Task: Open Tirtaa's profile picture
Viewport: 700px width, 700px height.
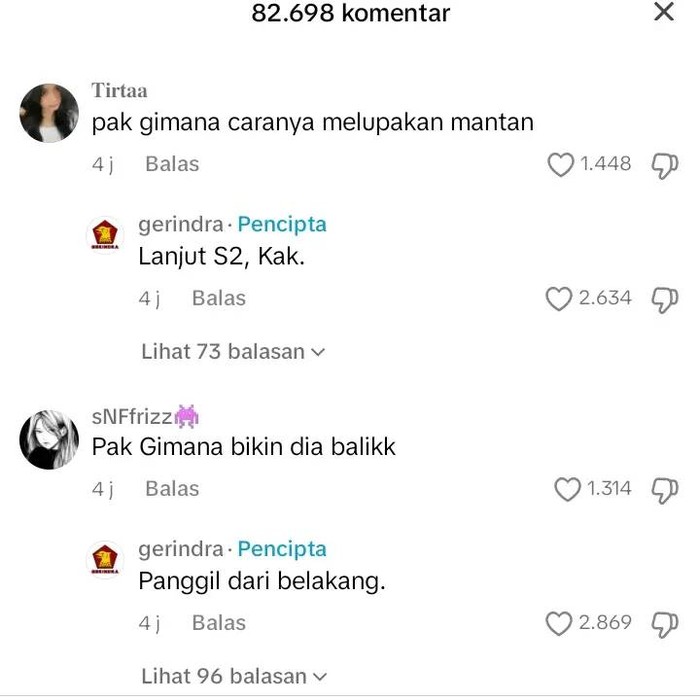Action: click(49, 113)
